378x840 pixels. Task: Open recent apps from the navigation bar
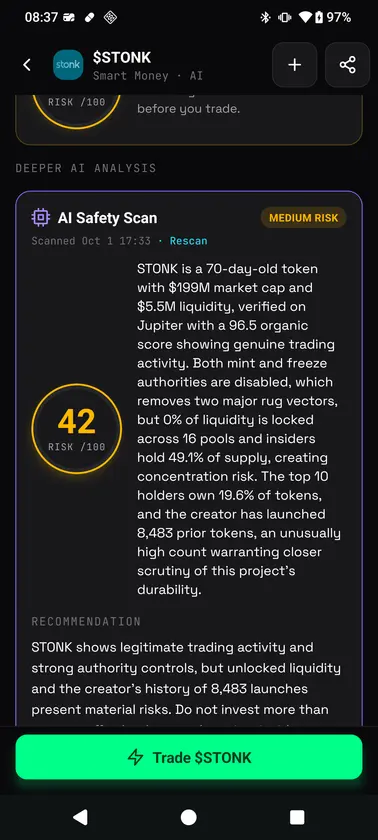(297, 817)
